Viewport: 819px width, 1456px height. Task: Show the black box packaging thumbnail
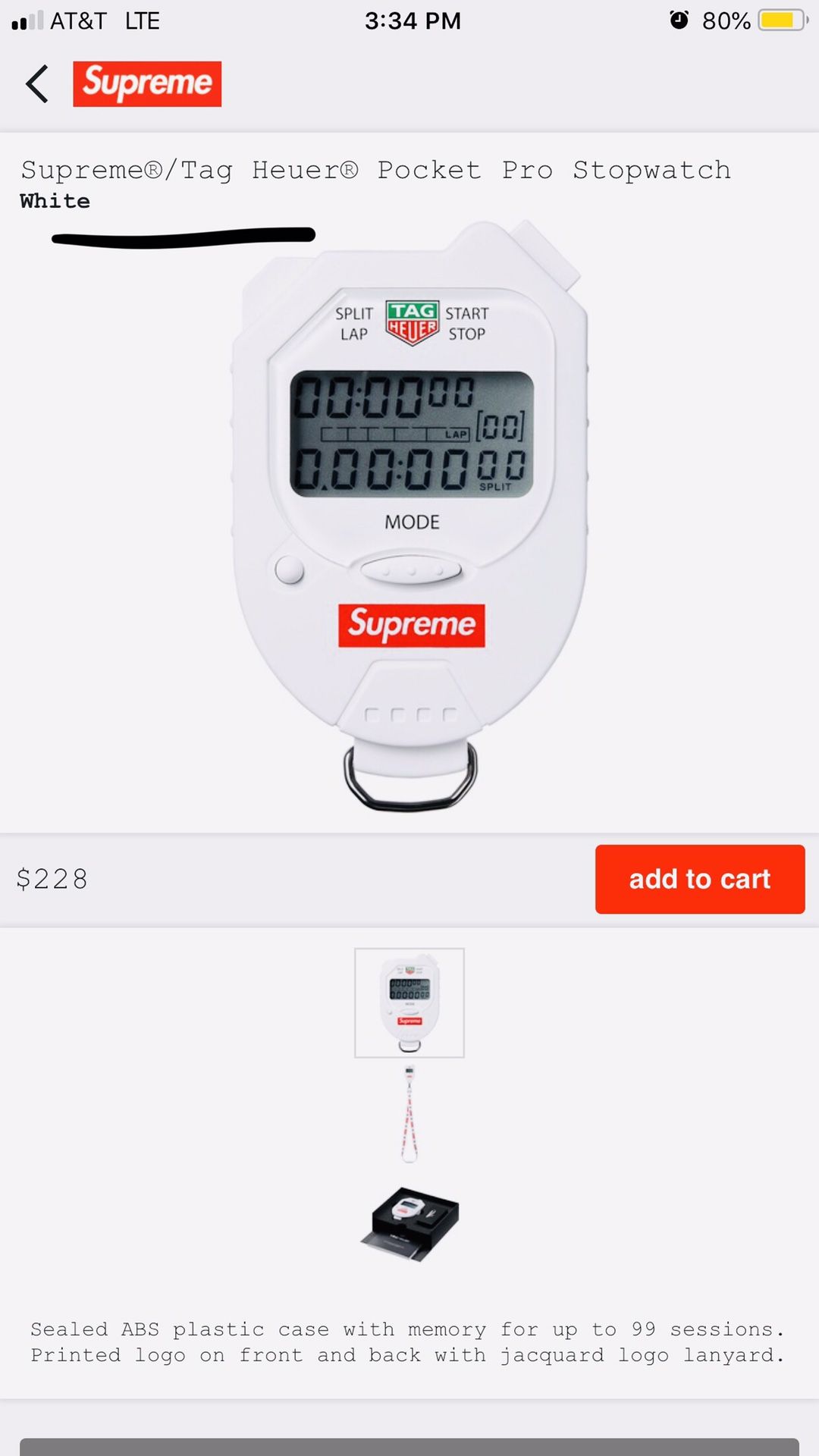(x=410, y=1224)
